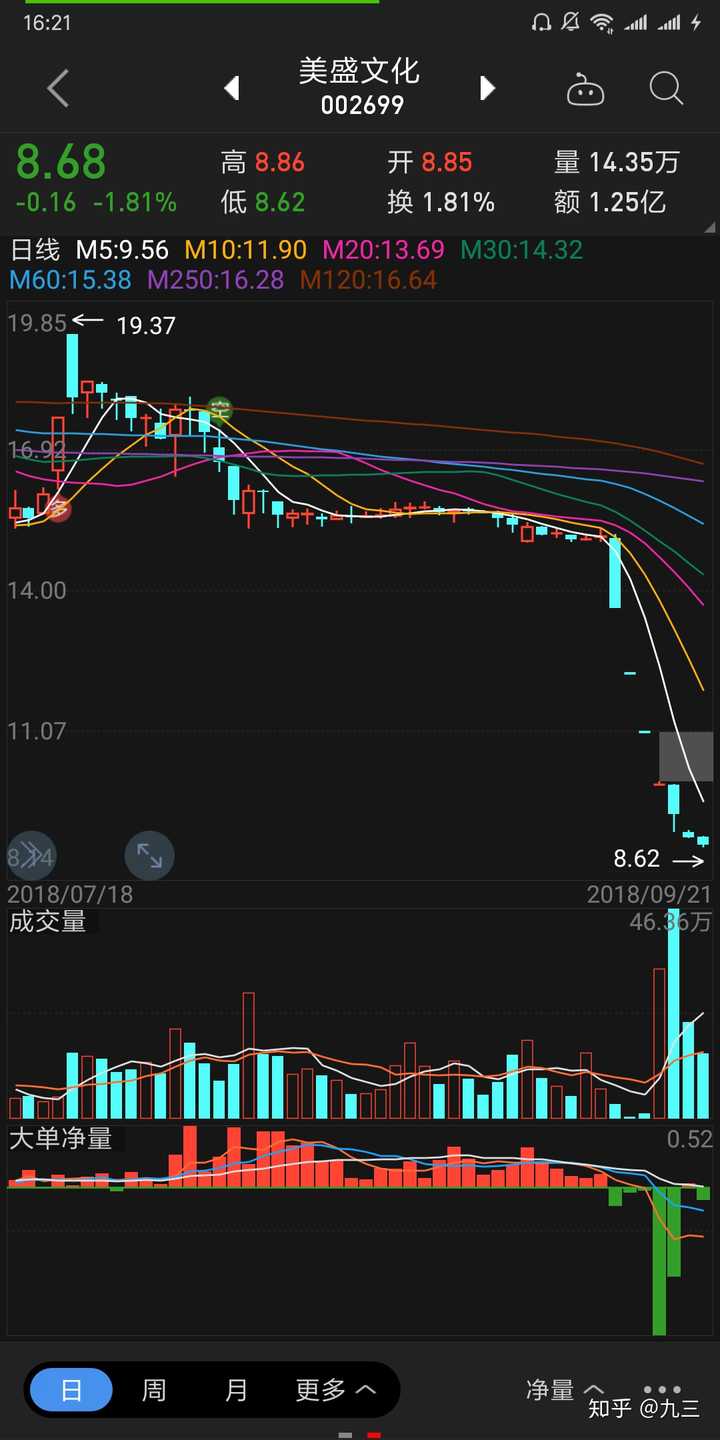Switch to the previous stock

pyautogui.click(x=232, y=88)
